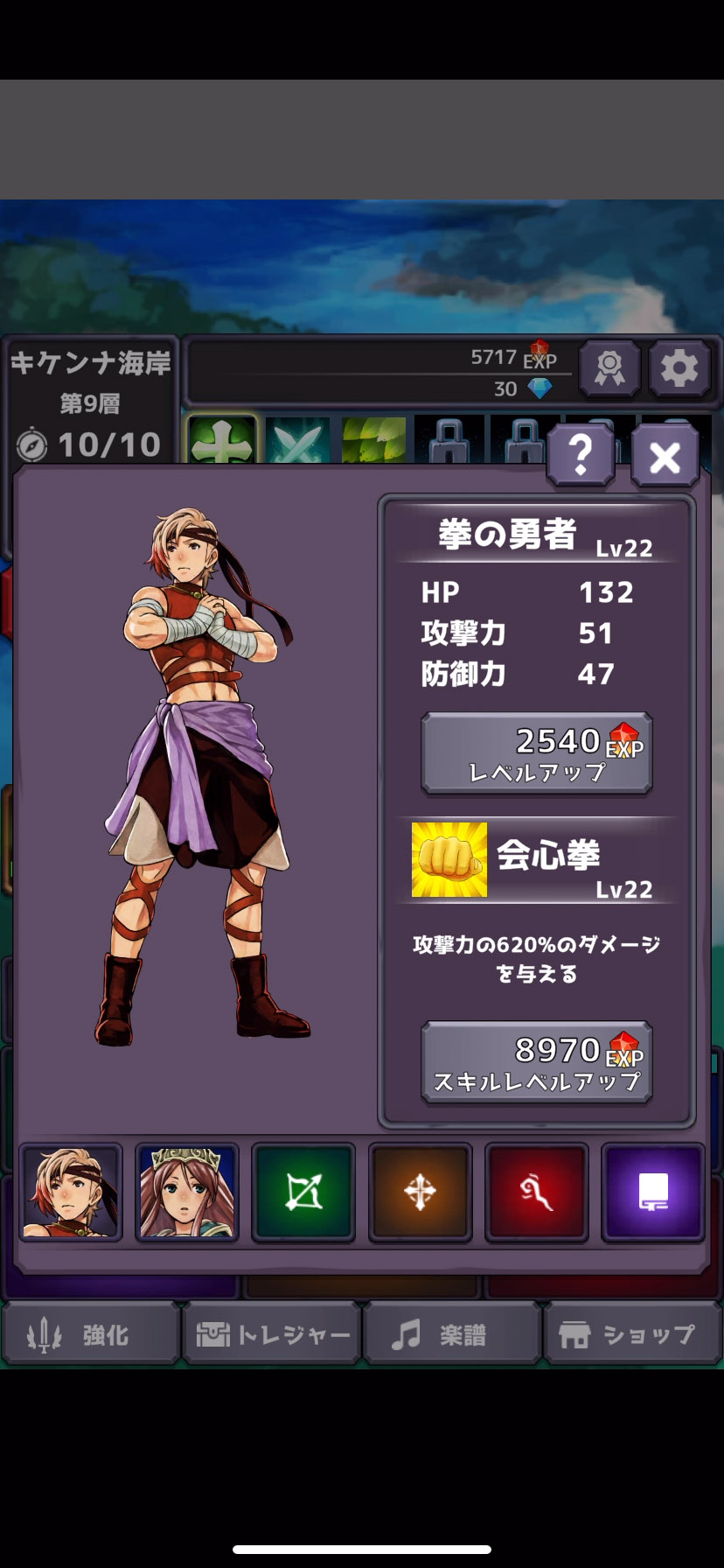Open the settings gear
The height and width of the screenshot is (1568, 724).
click(679, 368)
